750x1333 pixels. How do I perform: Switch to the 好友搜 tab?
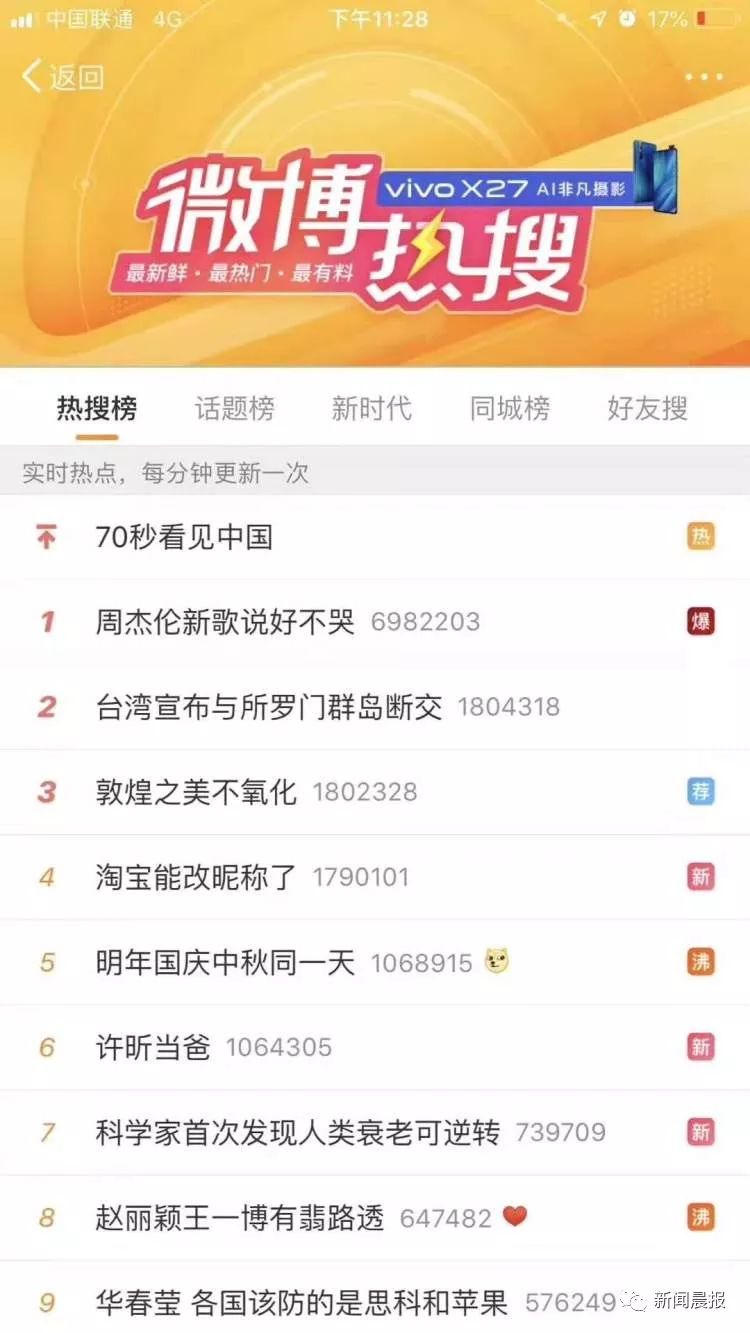coord(647,408)
